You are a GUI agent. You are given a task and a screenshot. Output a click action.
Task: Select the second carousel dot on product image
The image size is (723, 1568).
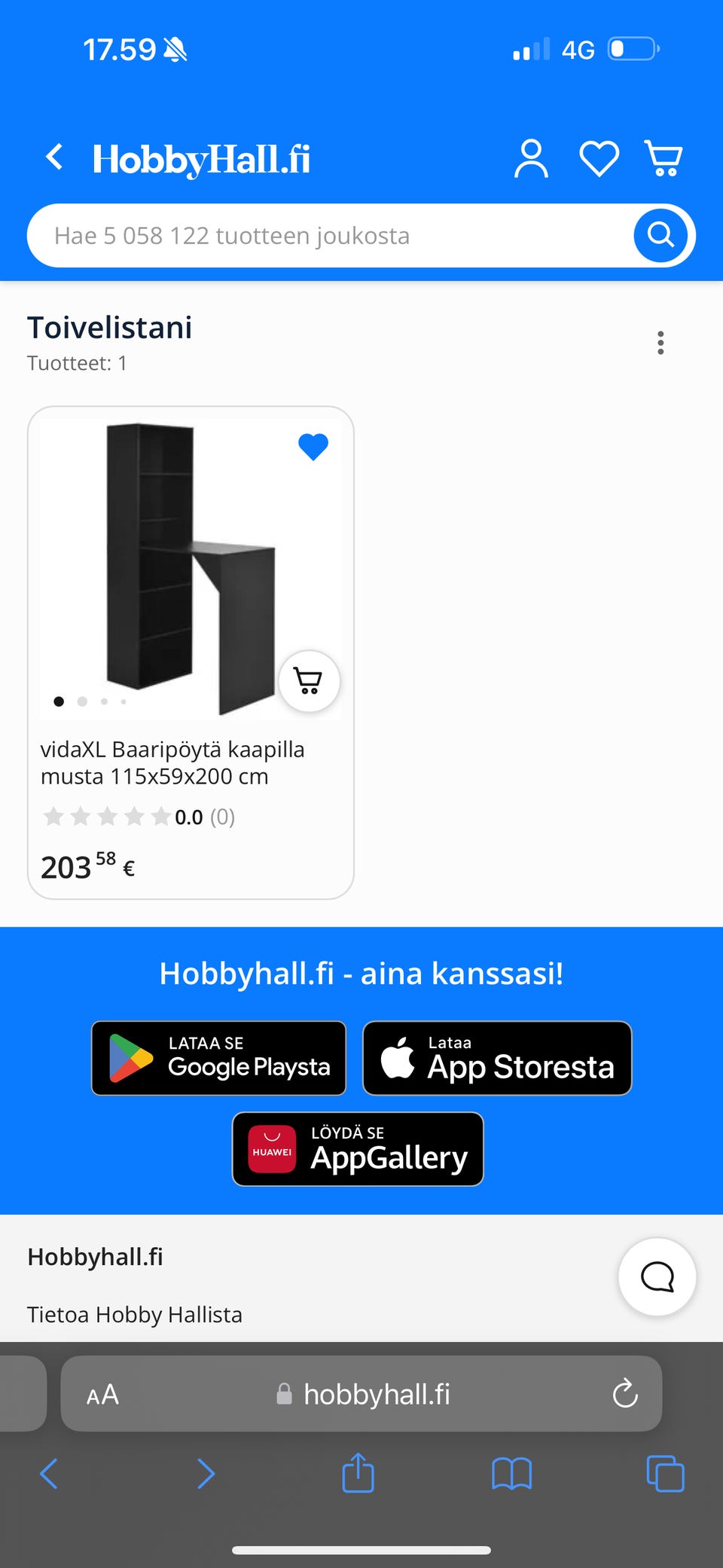tap(82, 701)
